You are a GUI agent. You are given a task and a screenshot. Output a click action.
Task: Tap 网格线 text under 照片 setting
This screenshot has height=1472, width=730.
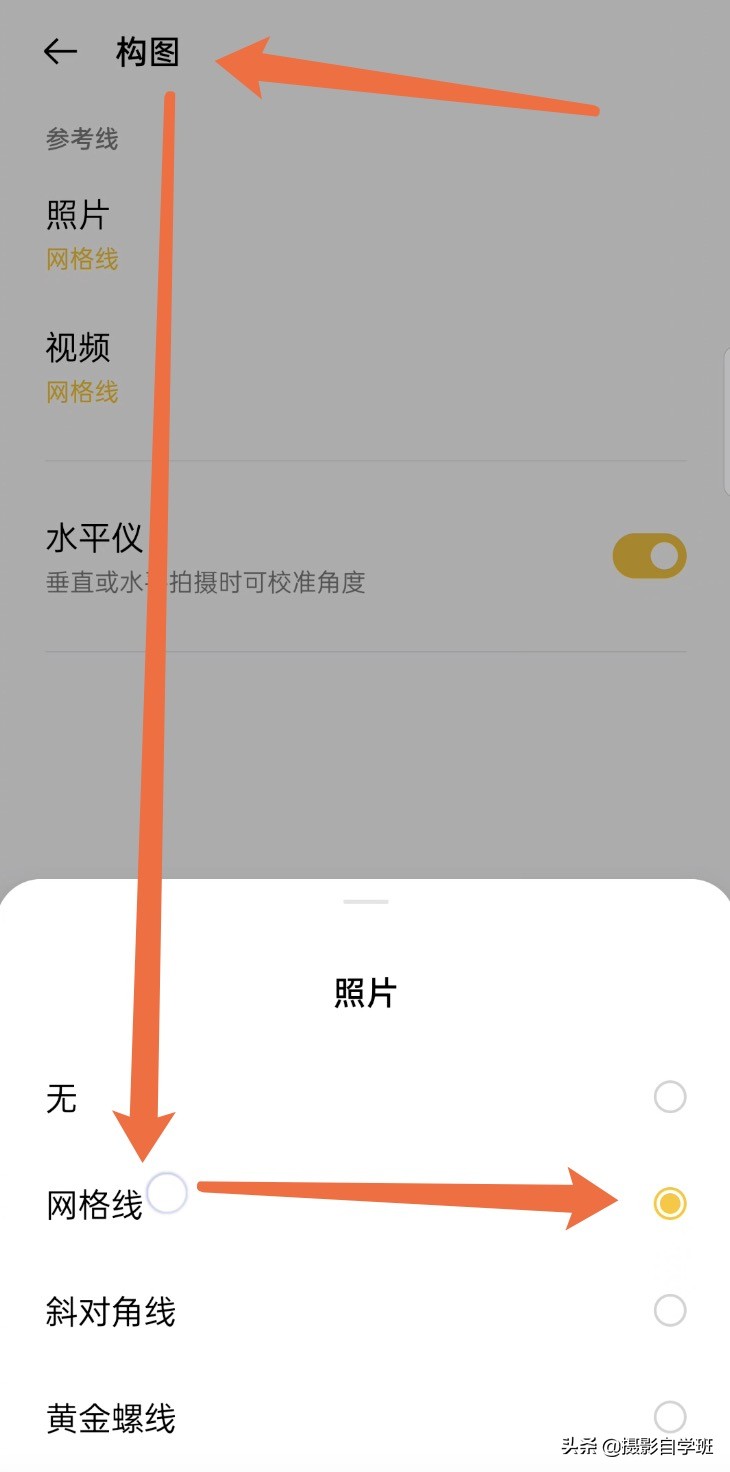(82, 259)
